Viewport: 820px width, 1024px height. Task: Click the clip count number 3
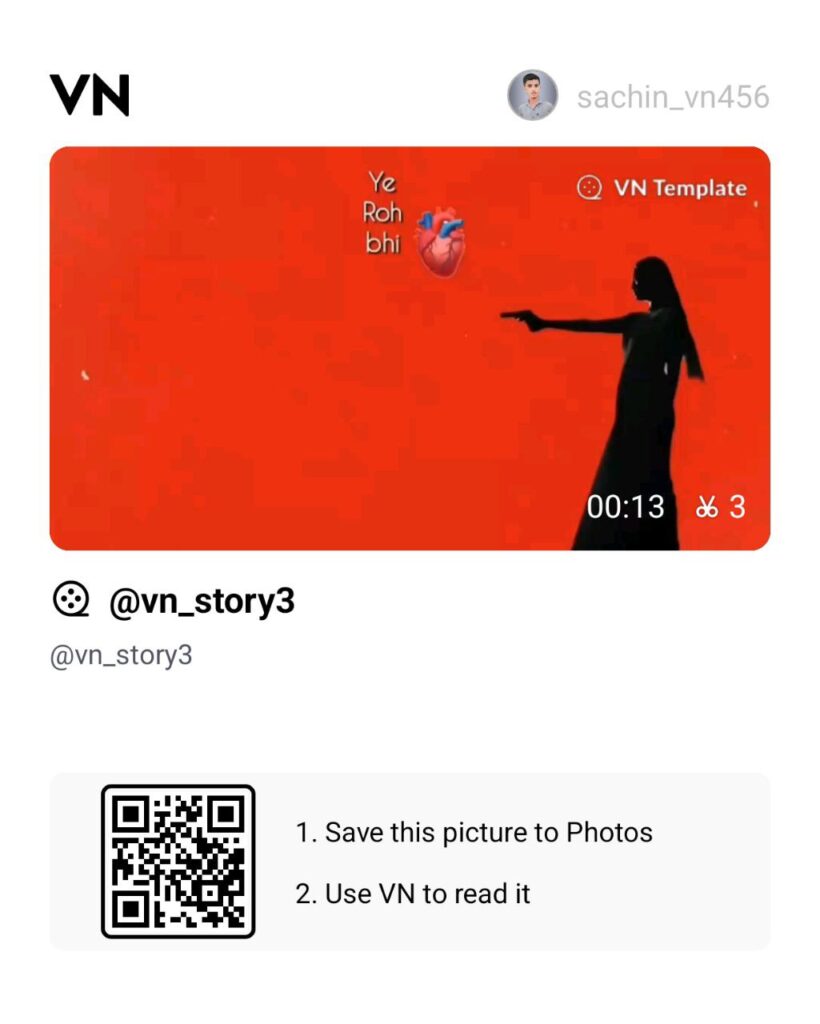736,507
